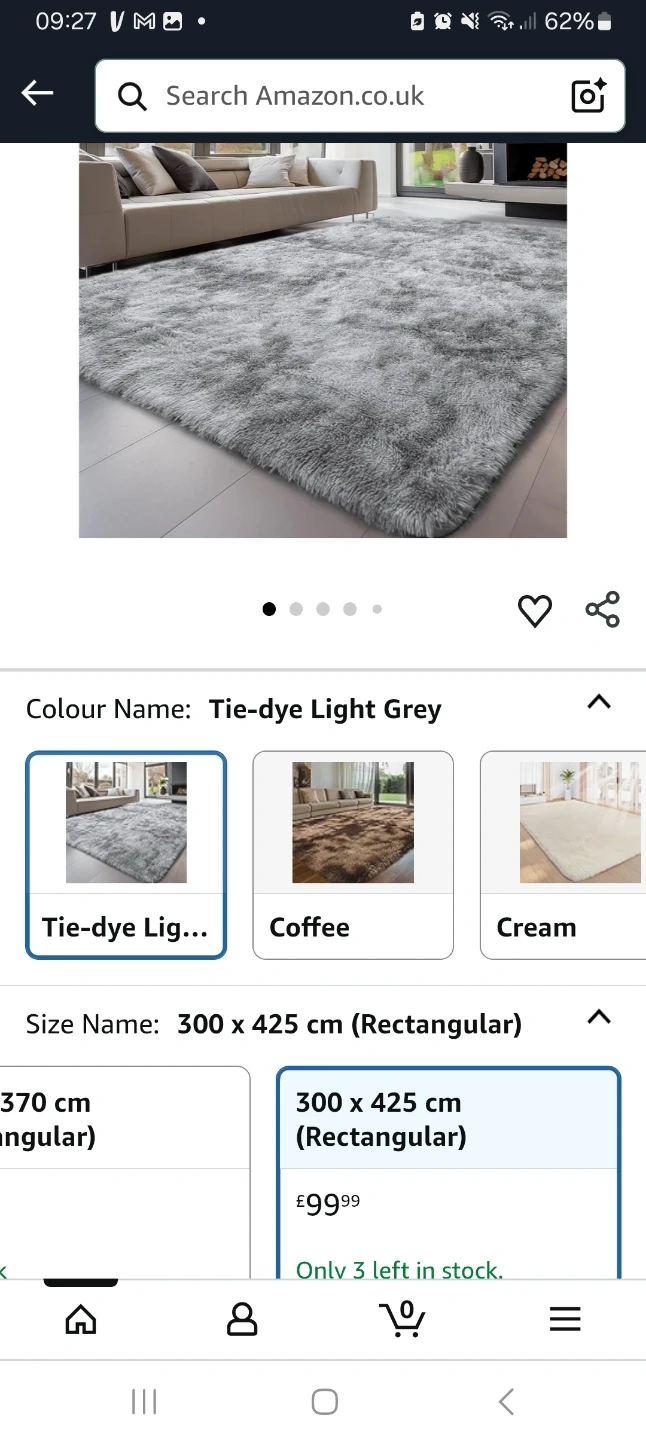The width and height of the screenshot is (646, 1440).
Task: Select the 300 x 425 cm size
Action: [x=448, y=1170]
